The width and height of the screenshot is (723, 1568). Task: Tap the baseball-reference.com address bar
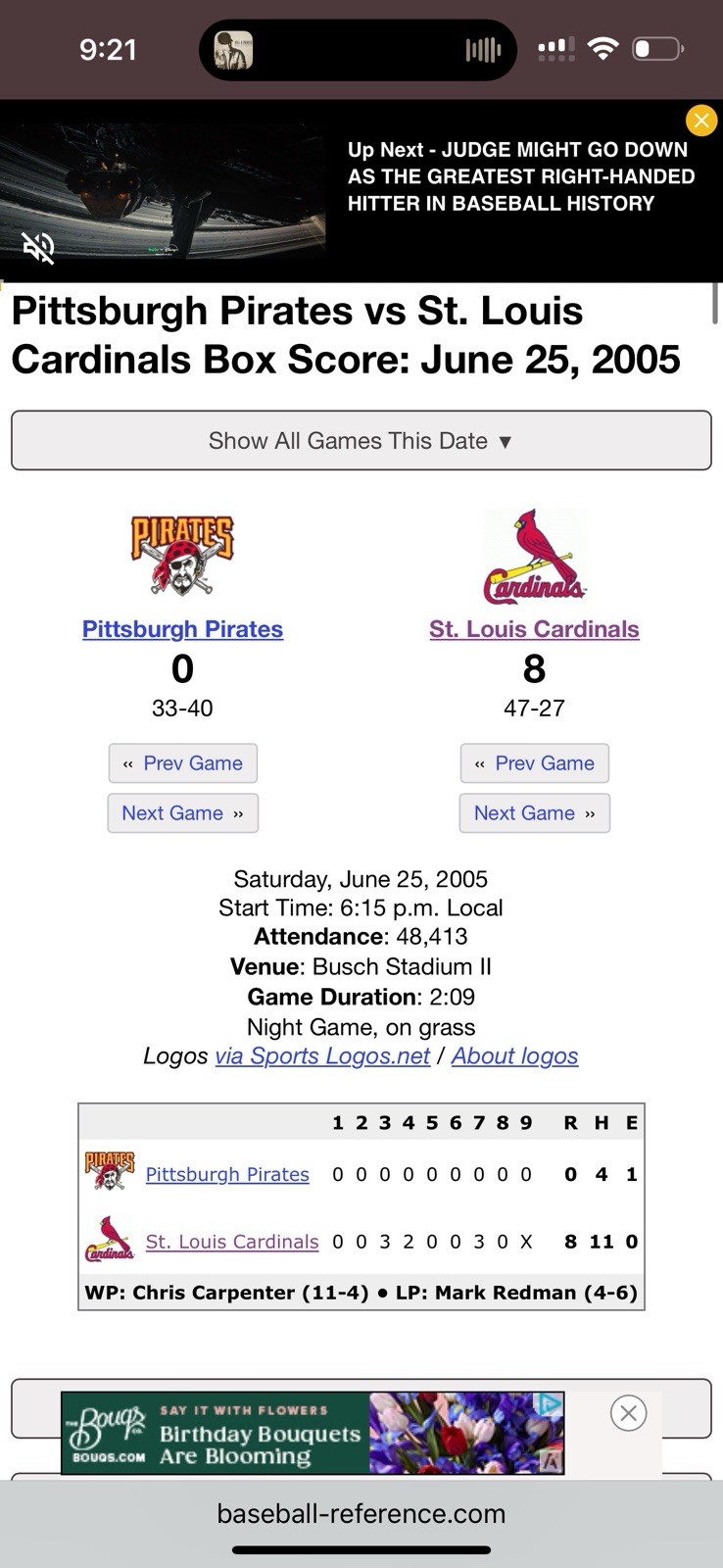(x=361, y=1512)
